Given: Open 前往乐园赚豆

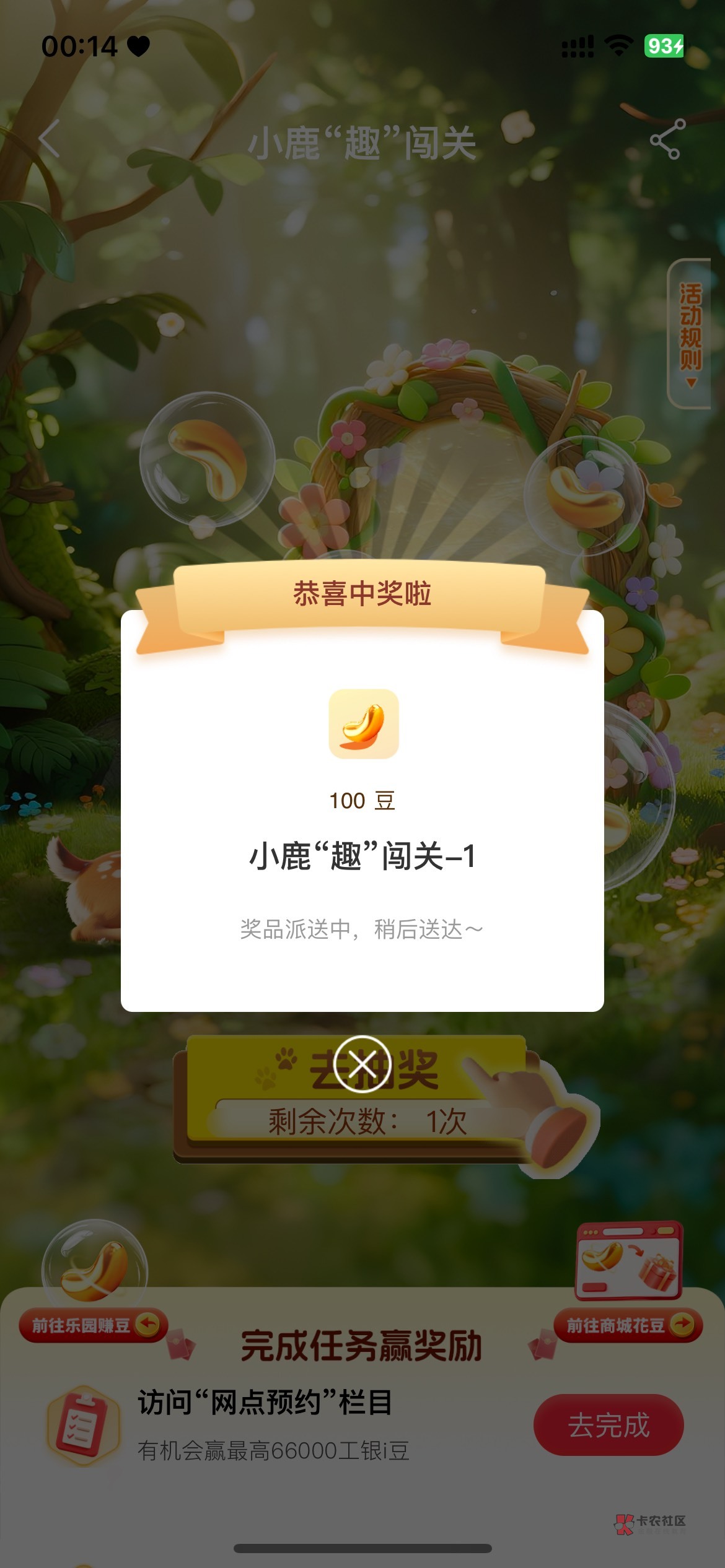Looking at the screenshot, I should 93,1325.
